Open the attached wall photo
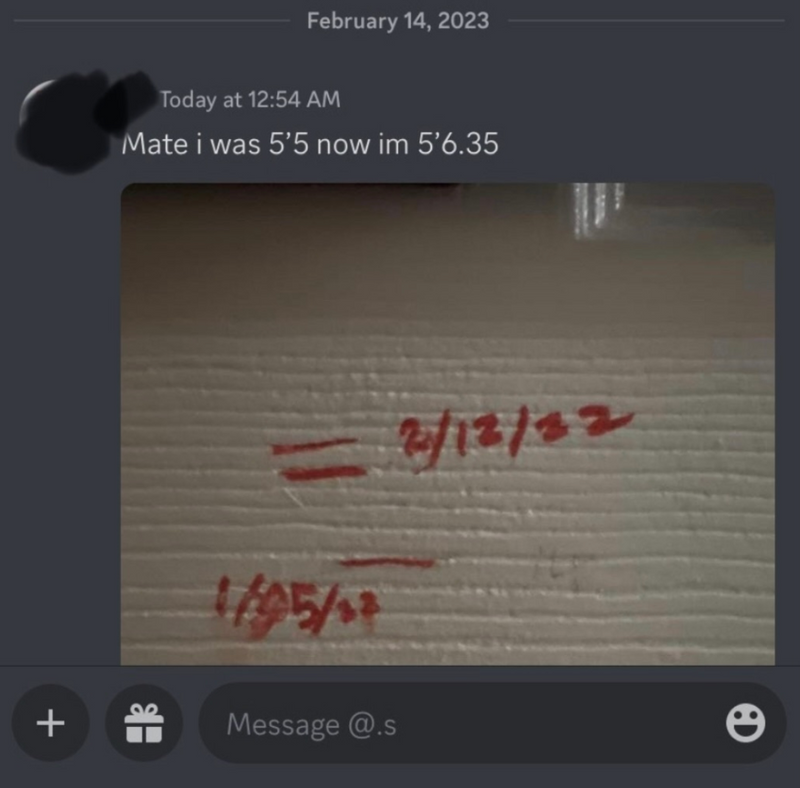Viewport: 800px width, 788px height. [x=448, y=424]
